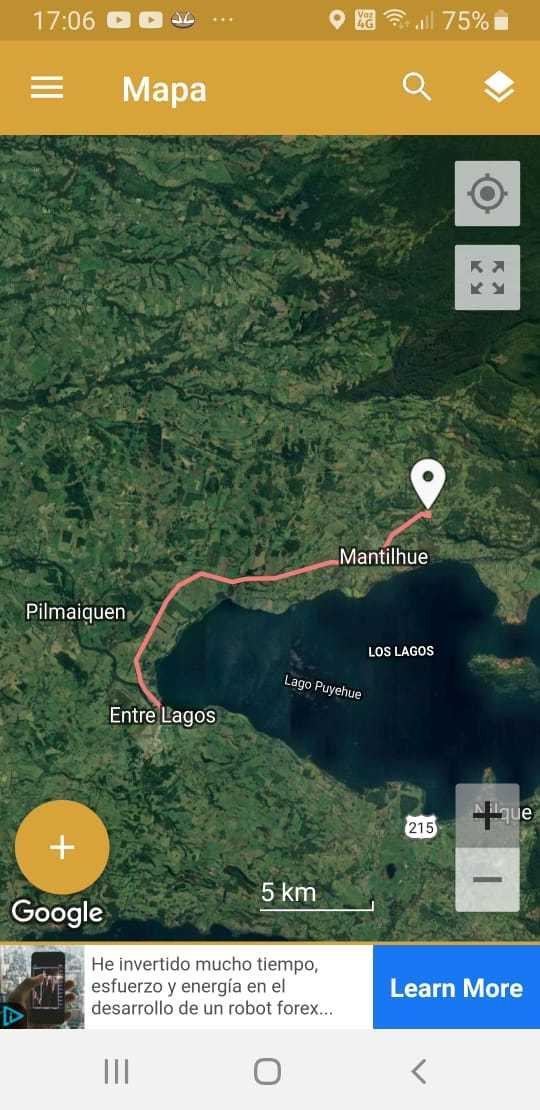
Task: Go back with the system back button
Action: coord(419,1071)
